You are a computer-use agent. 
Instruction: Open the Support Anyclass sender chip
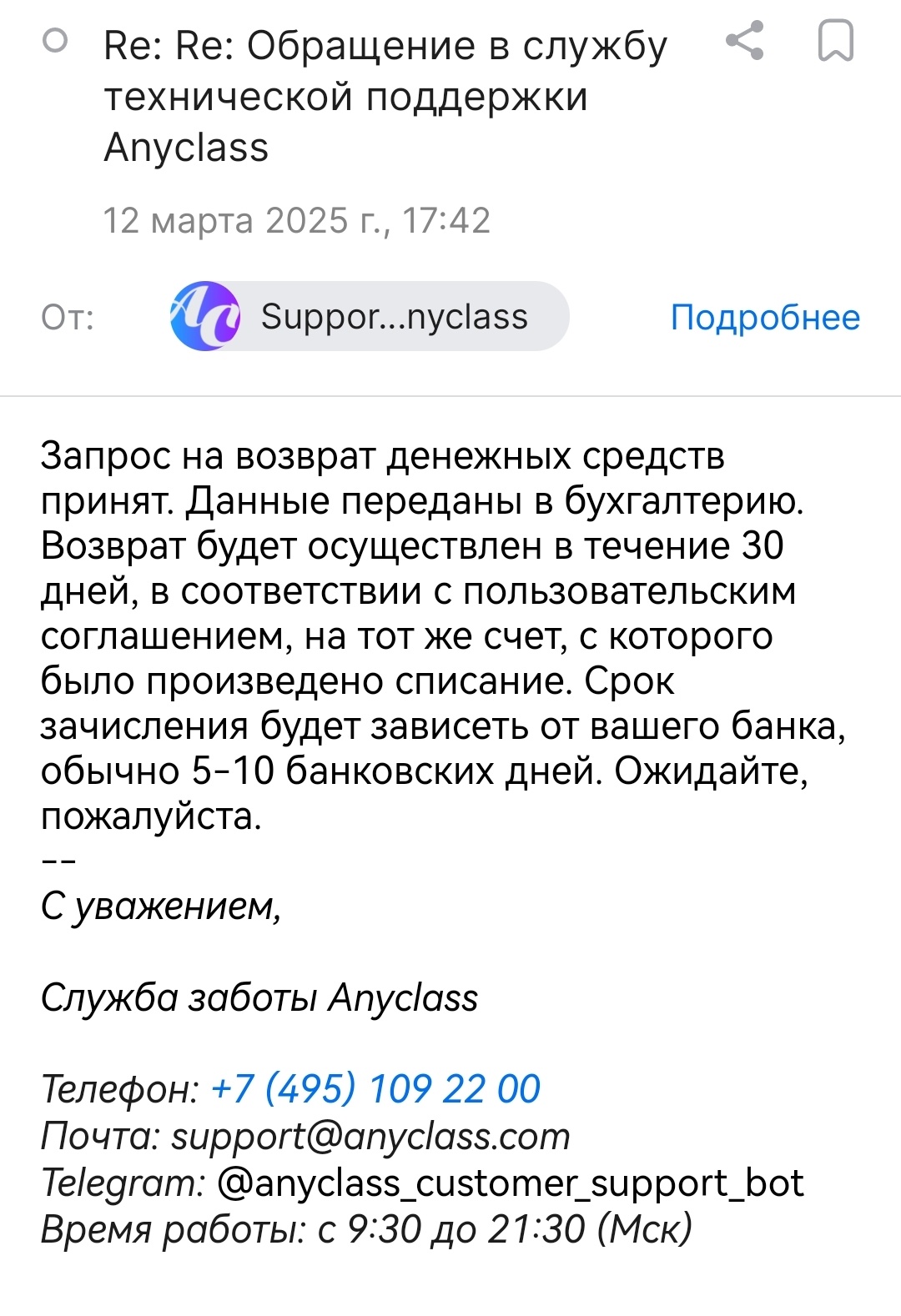click(369, 316)
